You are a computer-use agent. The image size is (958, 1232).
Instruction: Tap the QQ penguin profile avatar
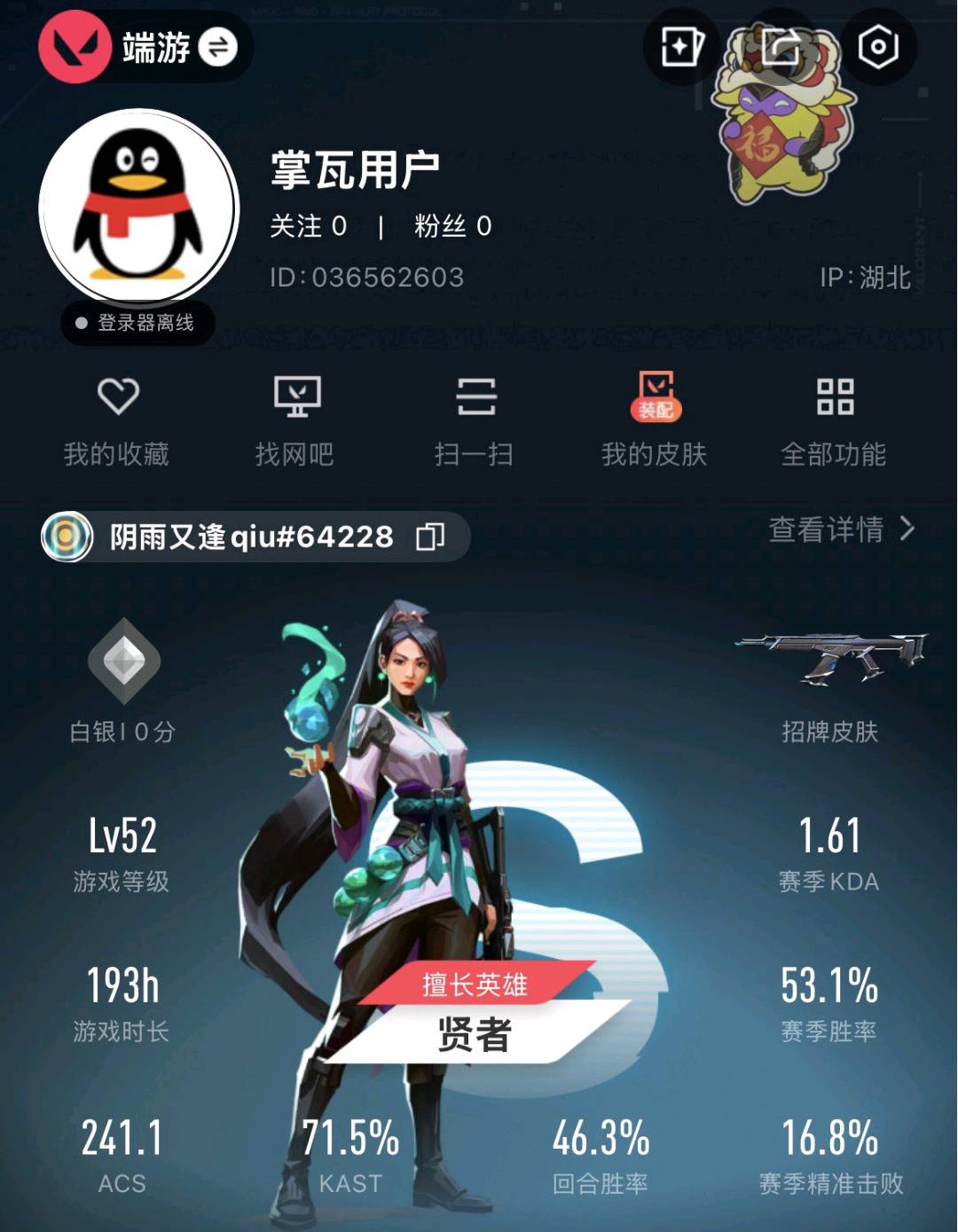(x=138, y=208)
